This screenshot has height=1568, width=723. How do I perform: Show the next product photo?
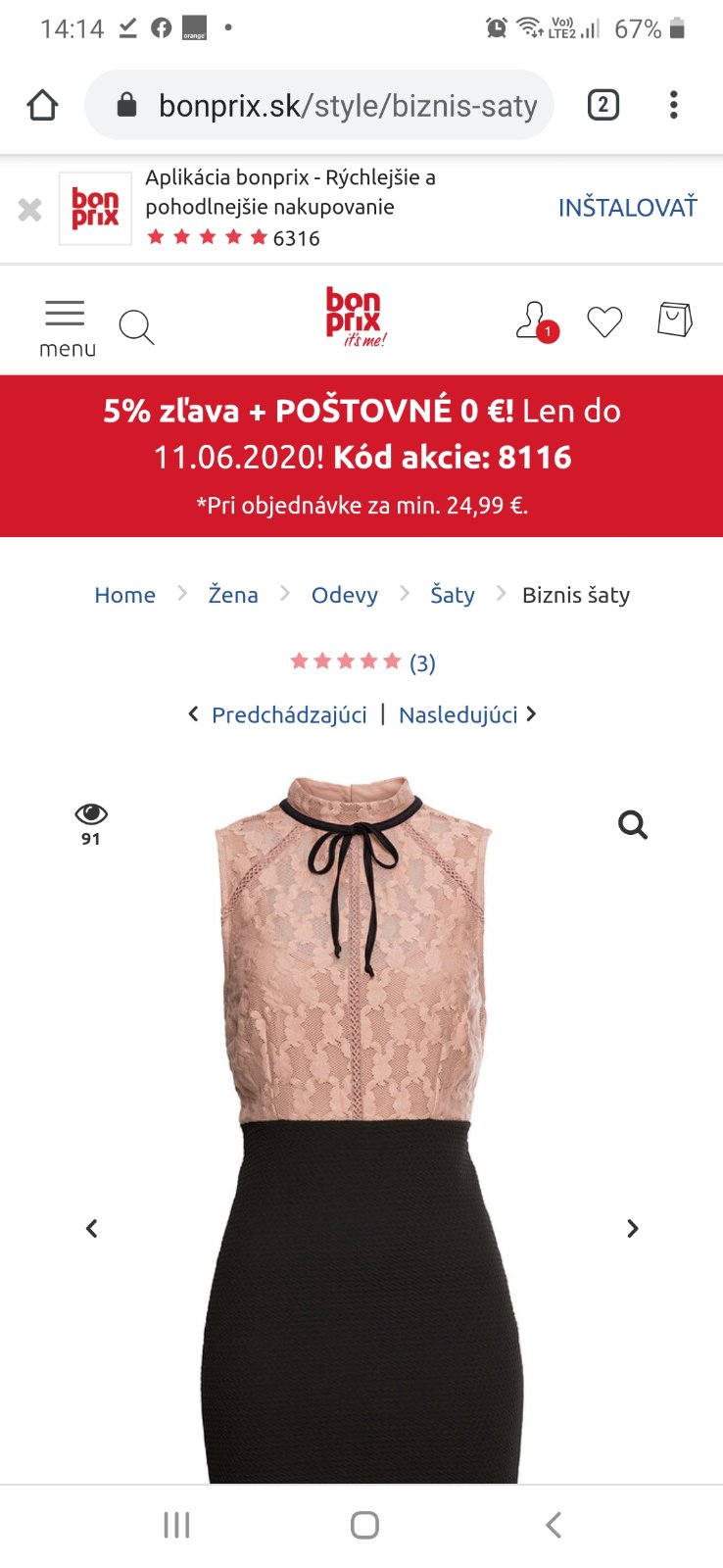[633, 1228]
